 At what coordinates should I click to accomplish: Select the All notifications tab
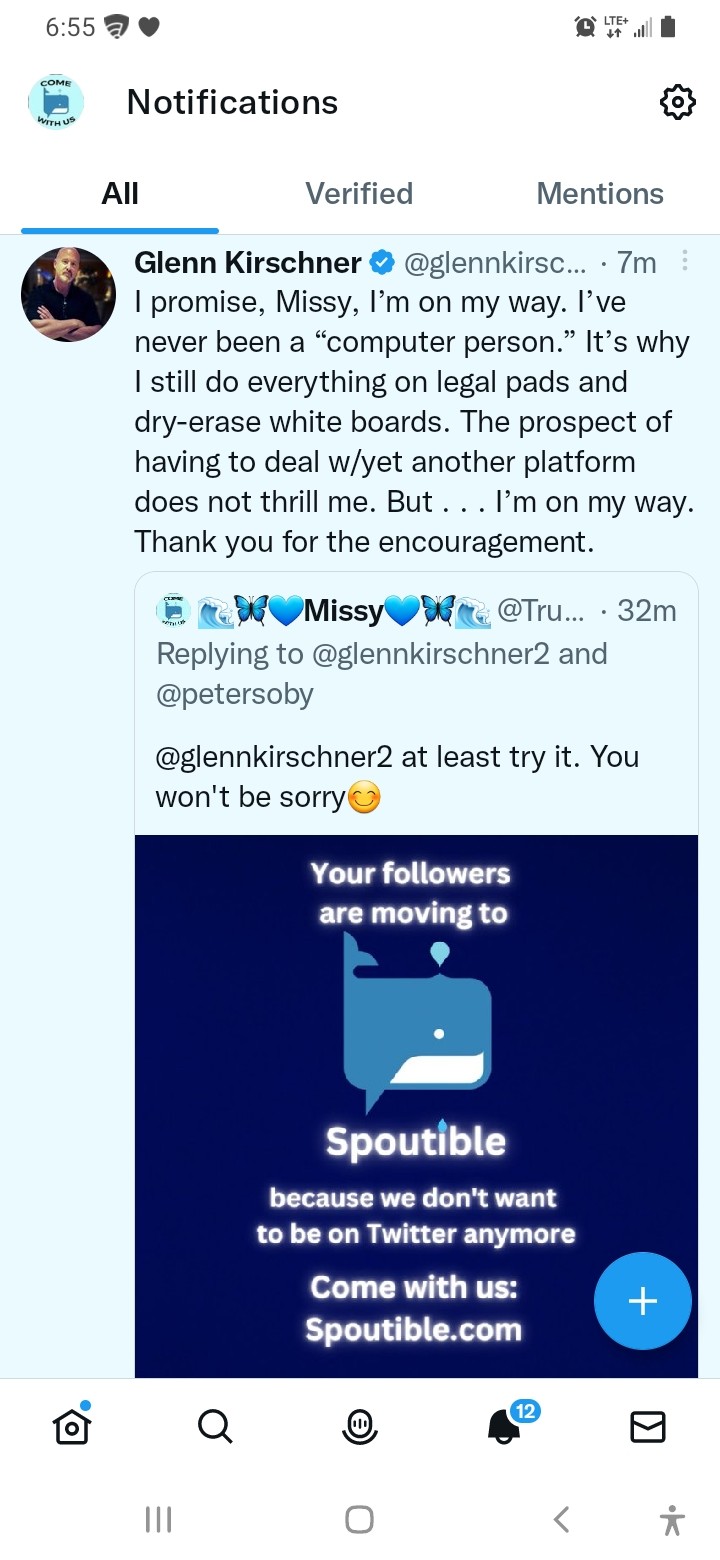[x=120, y=193]
